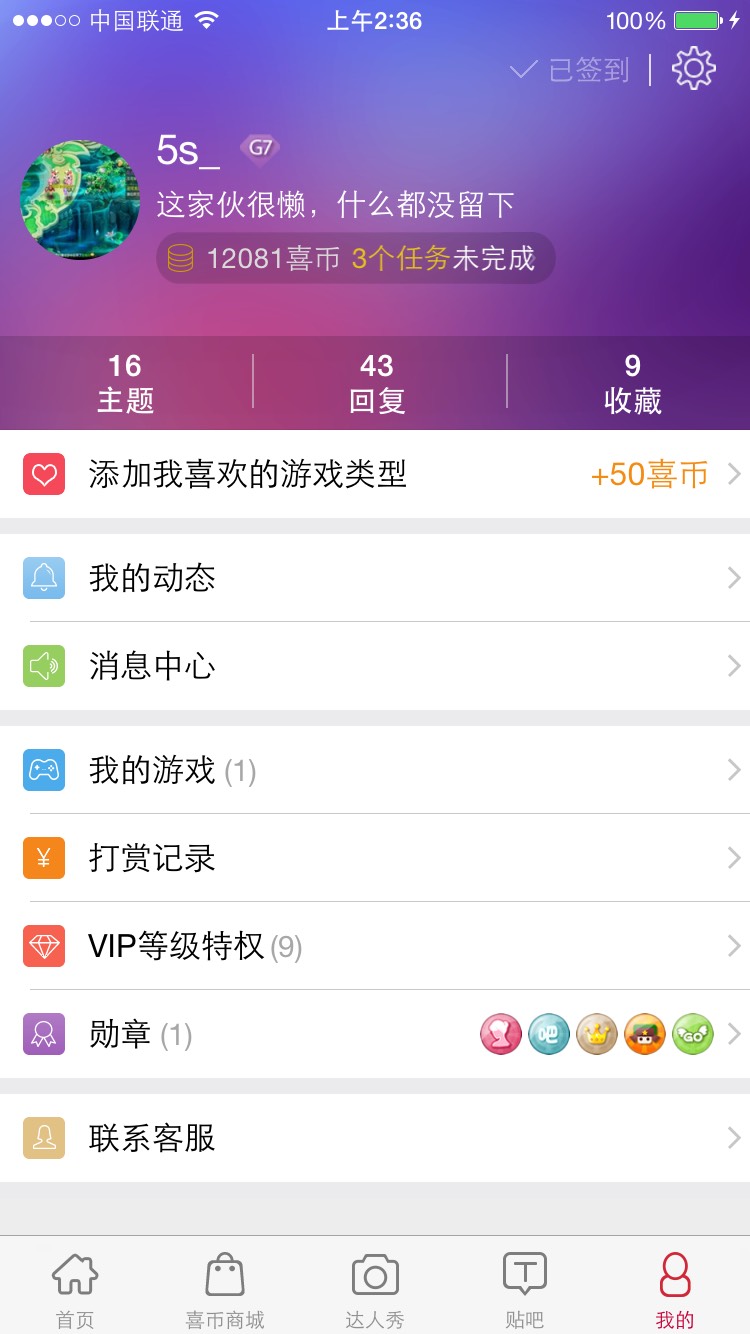Switch to the 喜币商城 tab
The width and height of the screenshot is (750, 1334).
225,1288
